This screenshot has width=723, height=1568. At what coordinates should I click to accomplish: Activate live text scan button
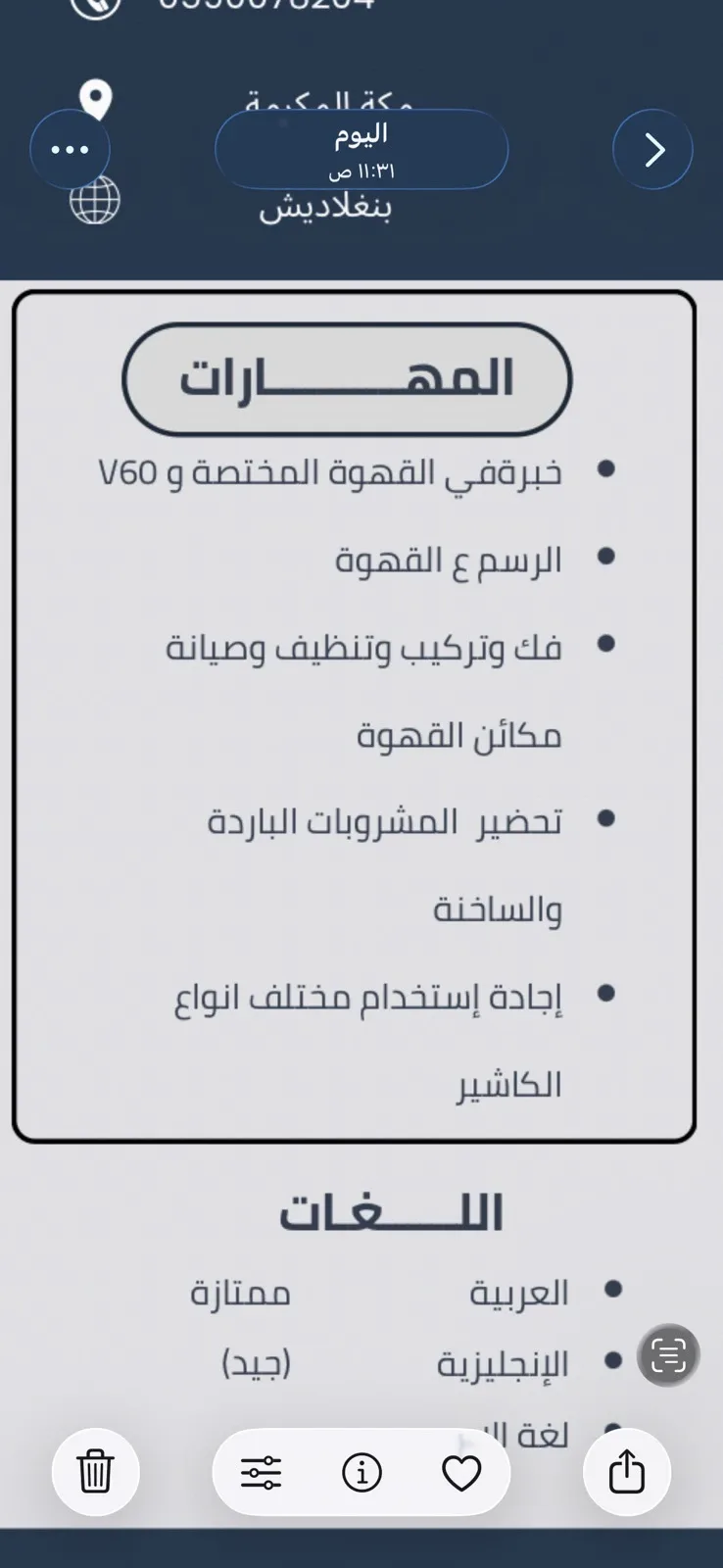click(x=668, y=1355)
